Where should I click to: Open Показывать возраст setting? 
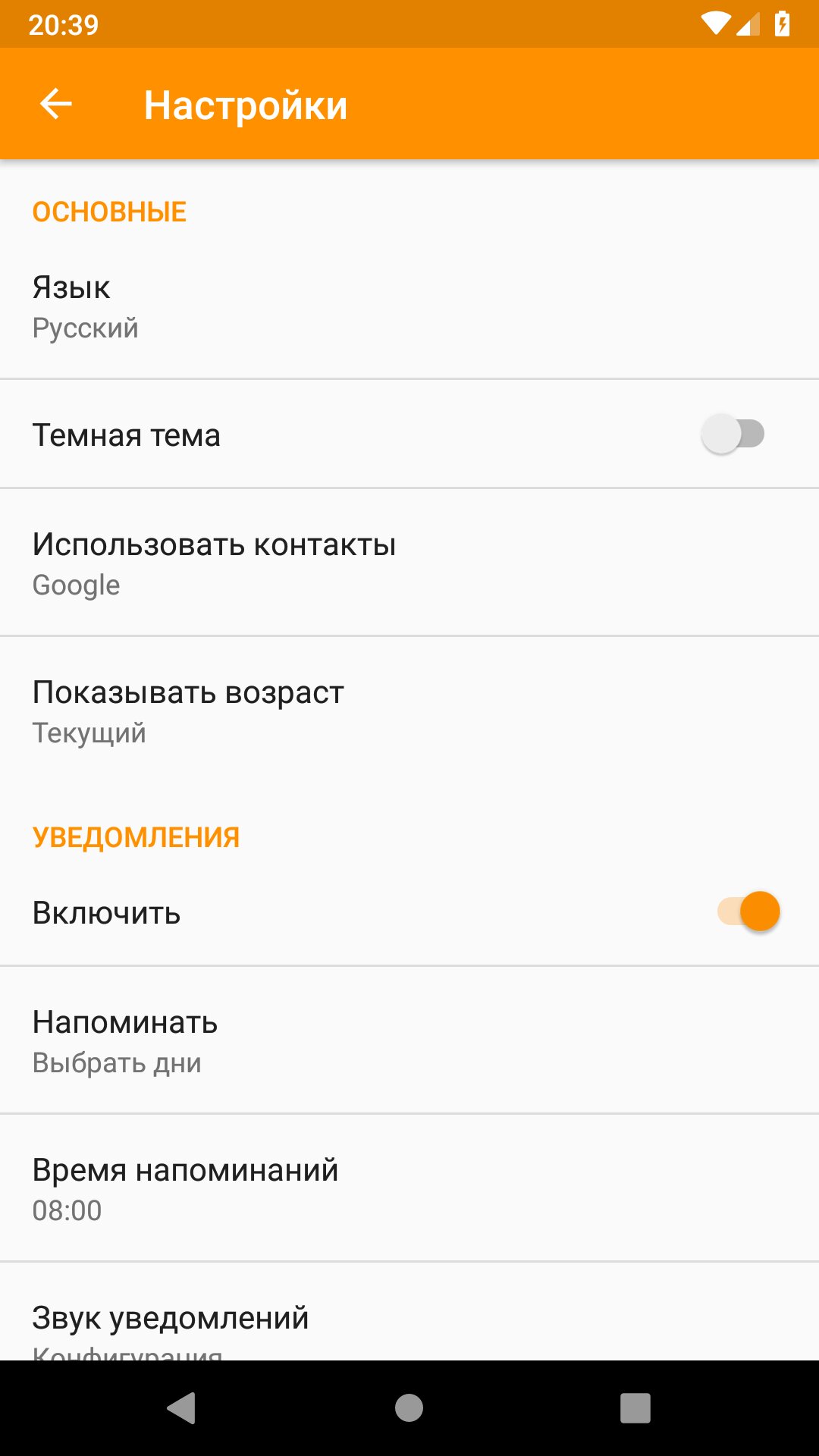point(409,711)
